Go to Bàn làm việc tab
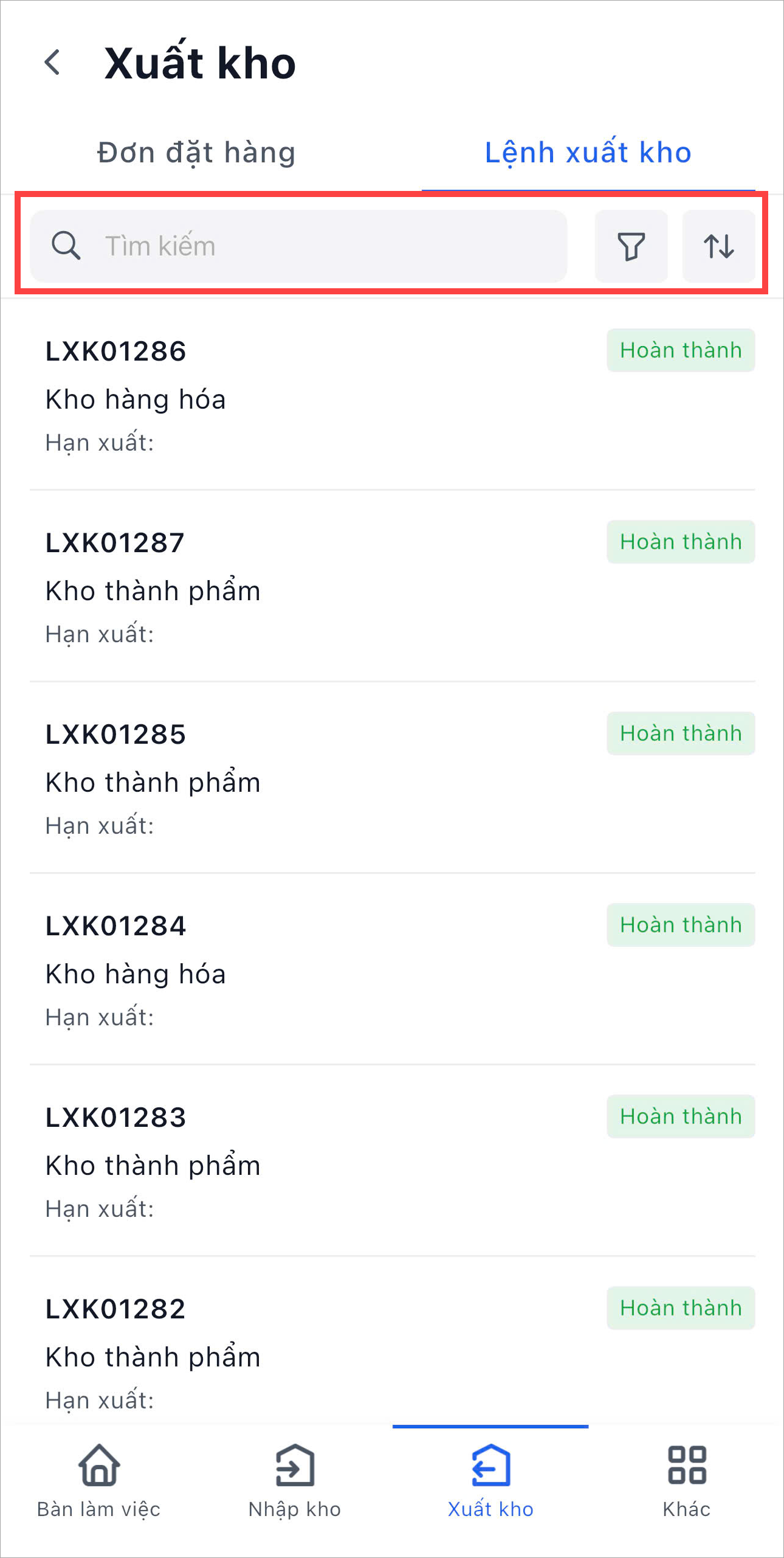Viewport: 784px width, 1558px height. coord(98,1481)
